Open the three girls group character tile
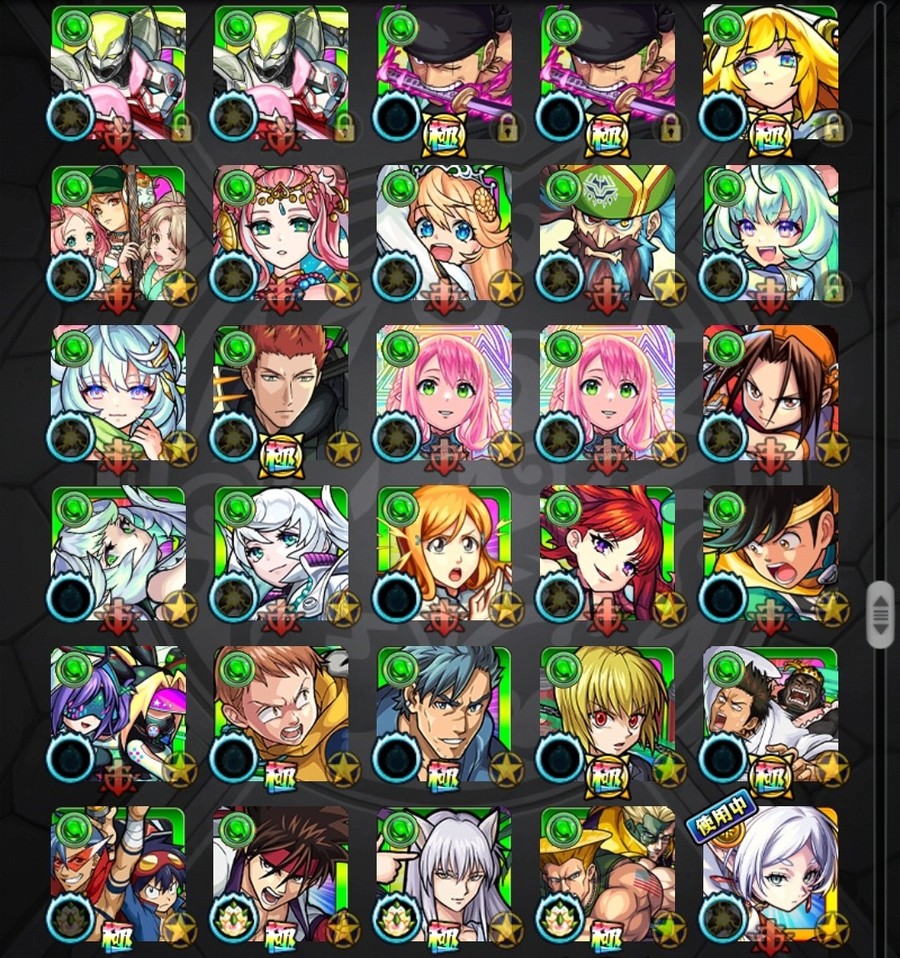Image resolution: width=900 pixels, height=958 pixels. click(118, 233)
